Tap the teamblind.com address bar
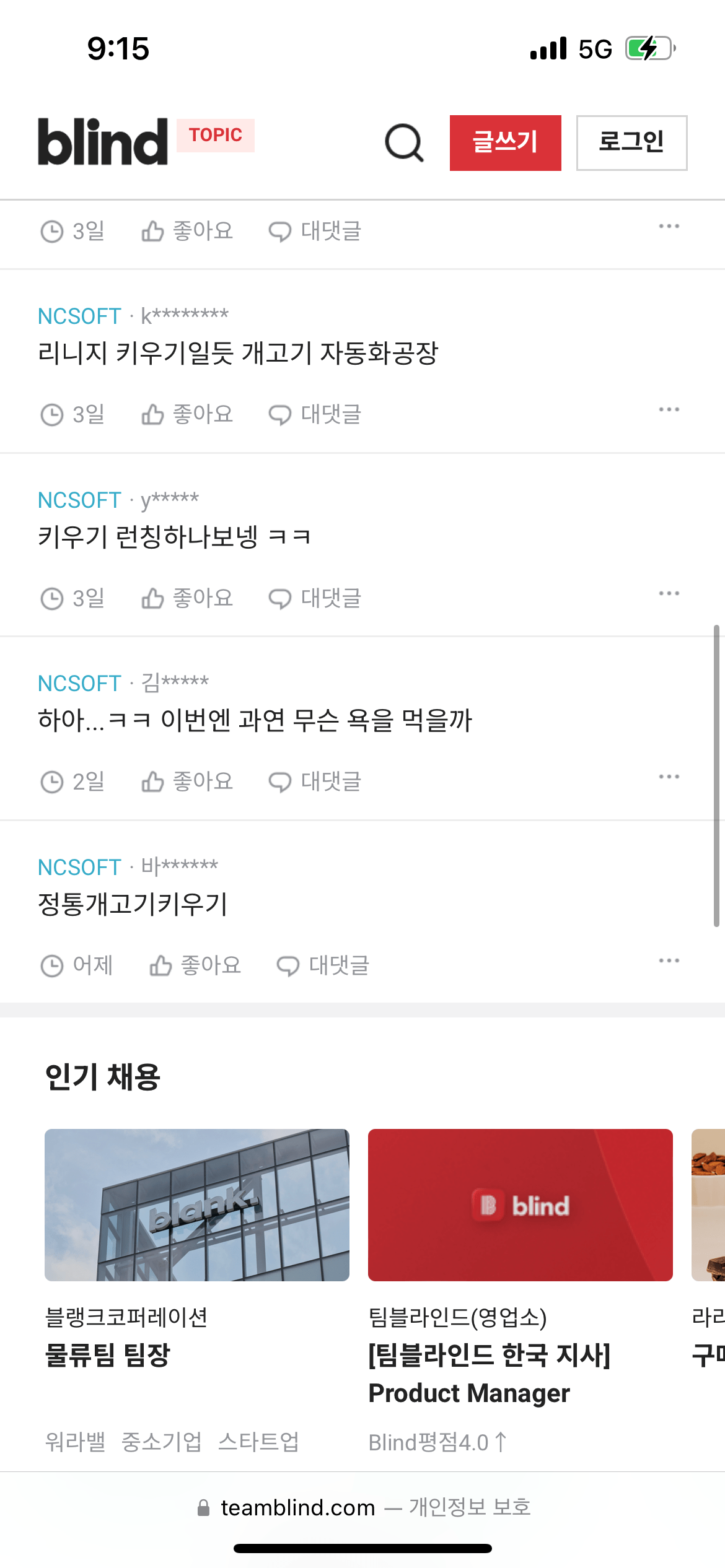The image size is (725, 1568). click(x=362, y=1507)
